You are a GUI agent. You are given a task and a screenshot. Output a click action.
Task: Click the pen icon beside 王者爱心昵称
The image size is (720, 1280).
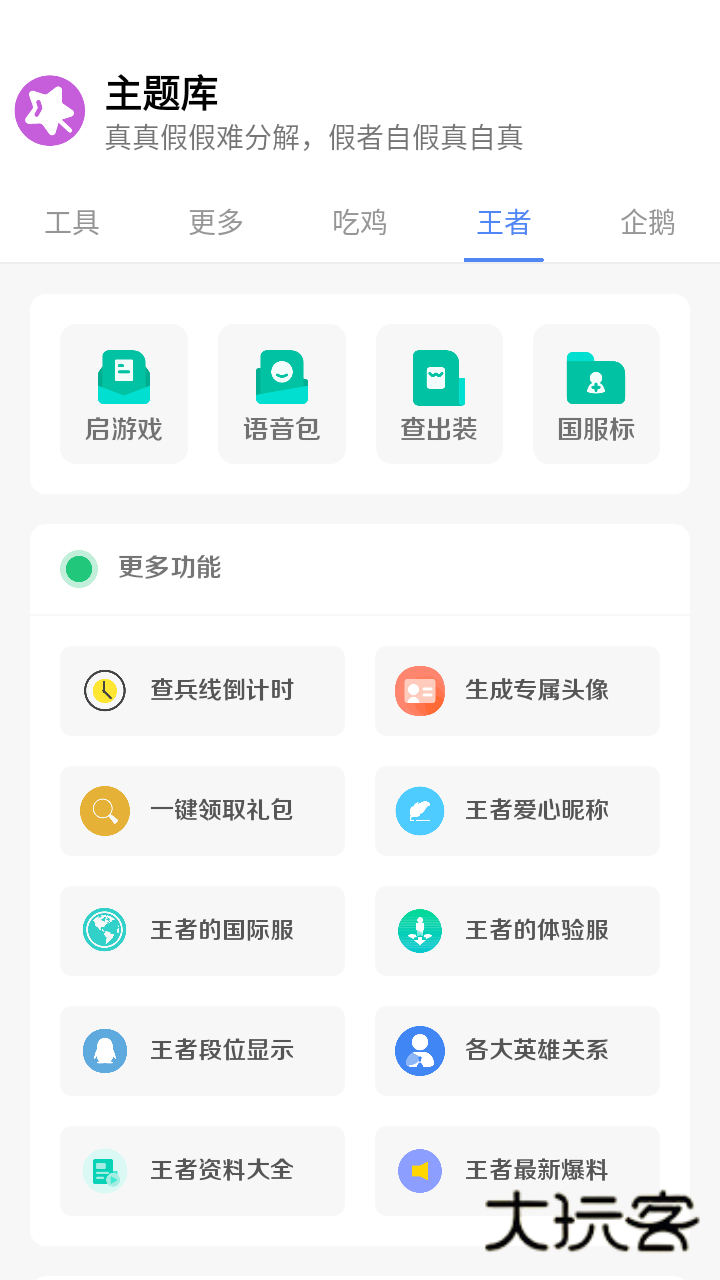(x=419, y=811)
